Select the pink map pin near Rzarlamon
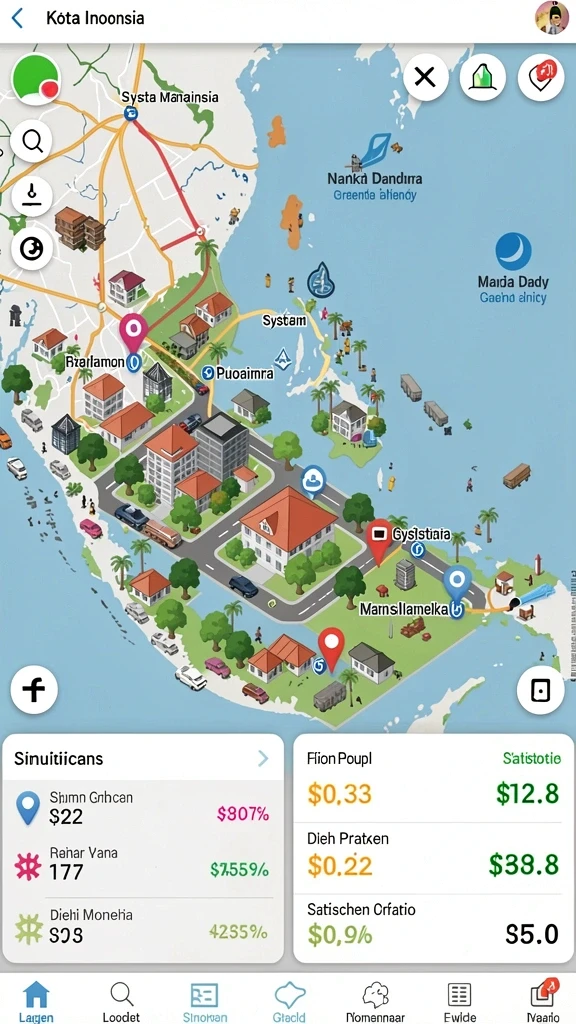The height and width of the screenshot is (1024, 576). click(132, 332)
